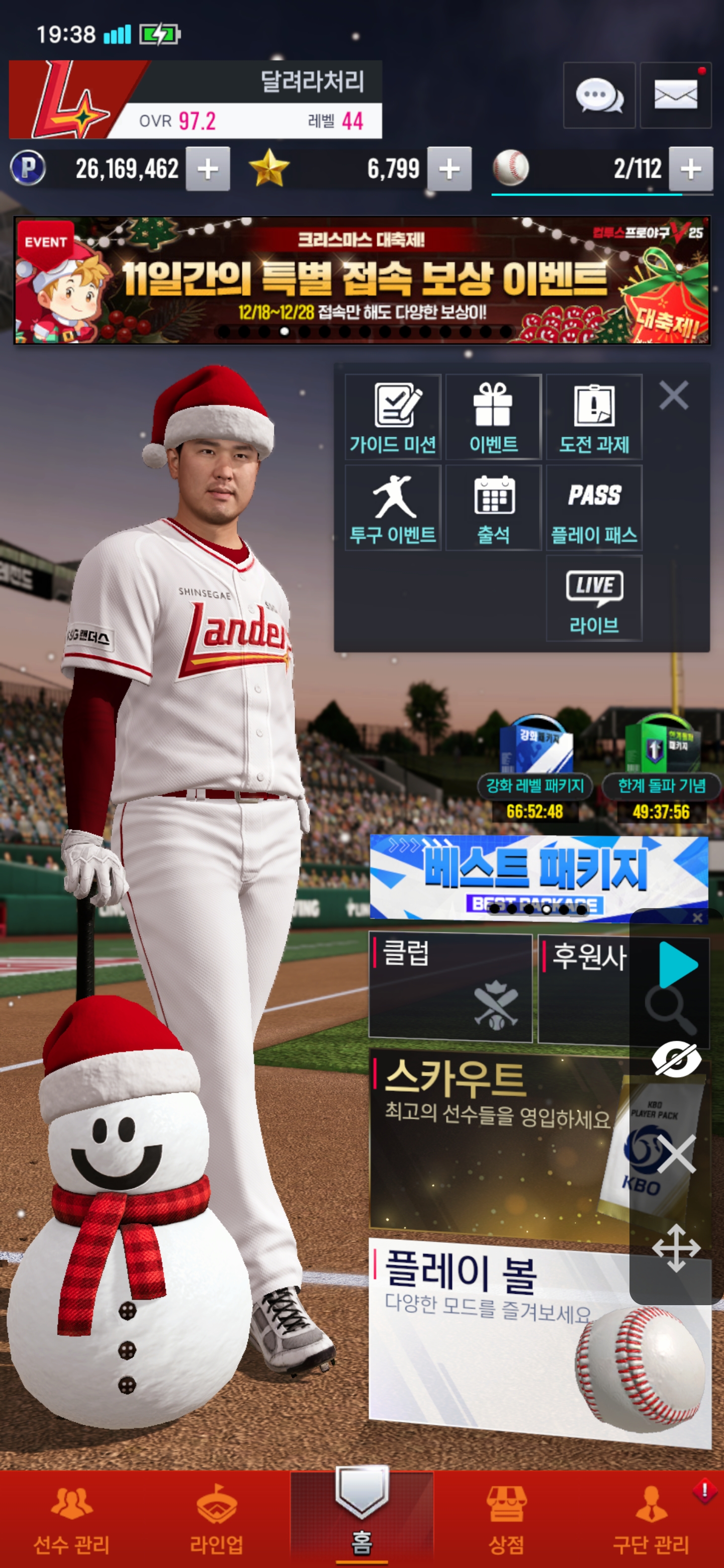Open 라이브 menu

tap(594, 598)
